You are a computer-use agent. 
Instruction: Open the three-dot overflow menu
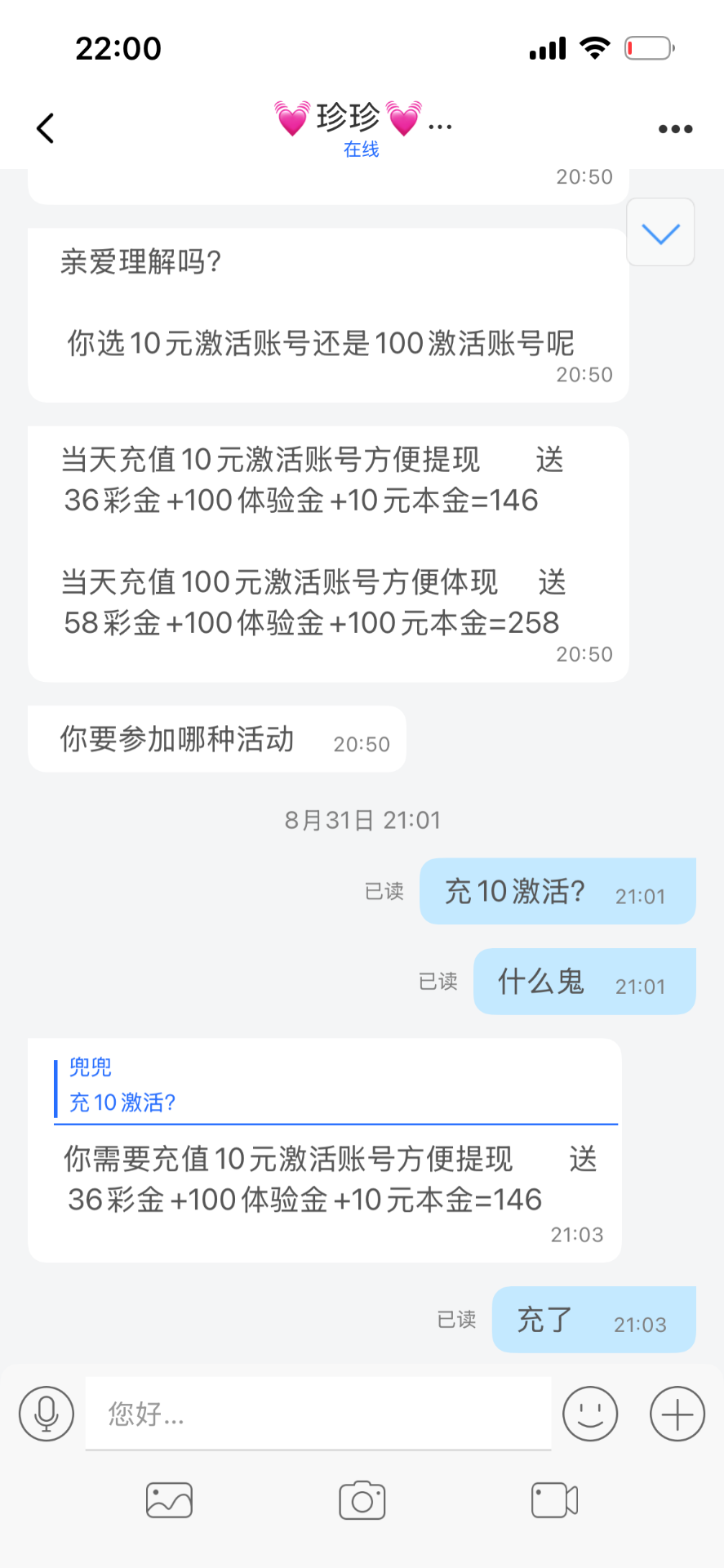[x=675, y=129]
